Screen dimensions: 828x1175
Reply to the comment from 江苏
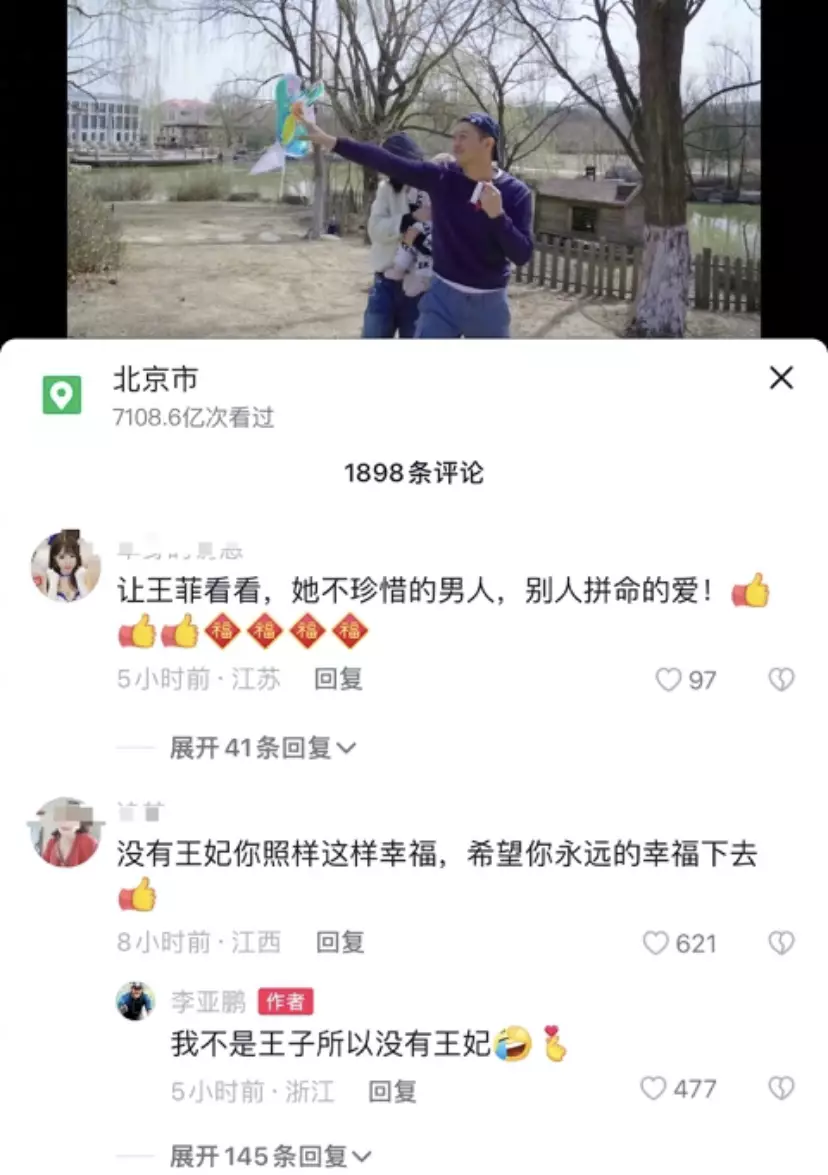point(338,680)
